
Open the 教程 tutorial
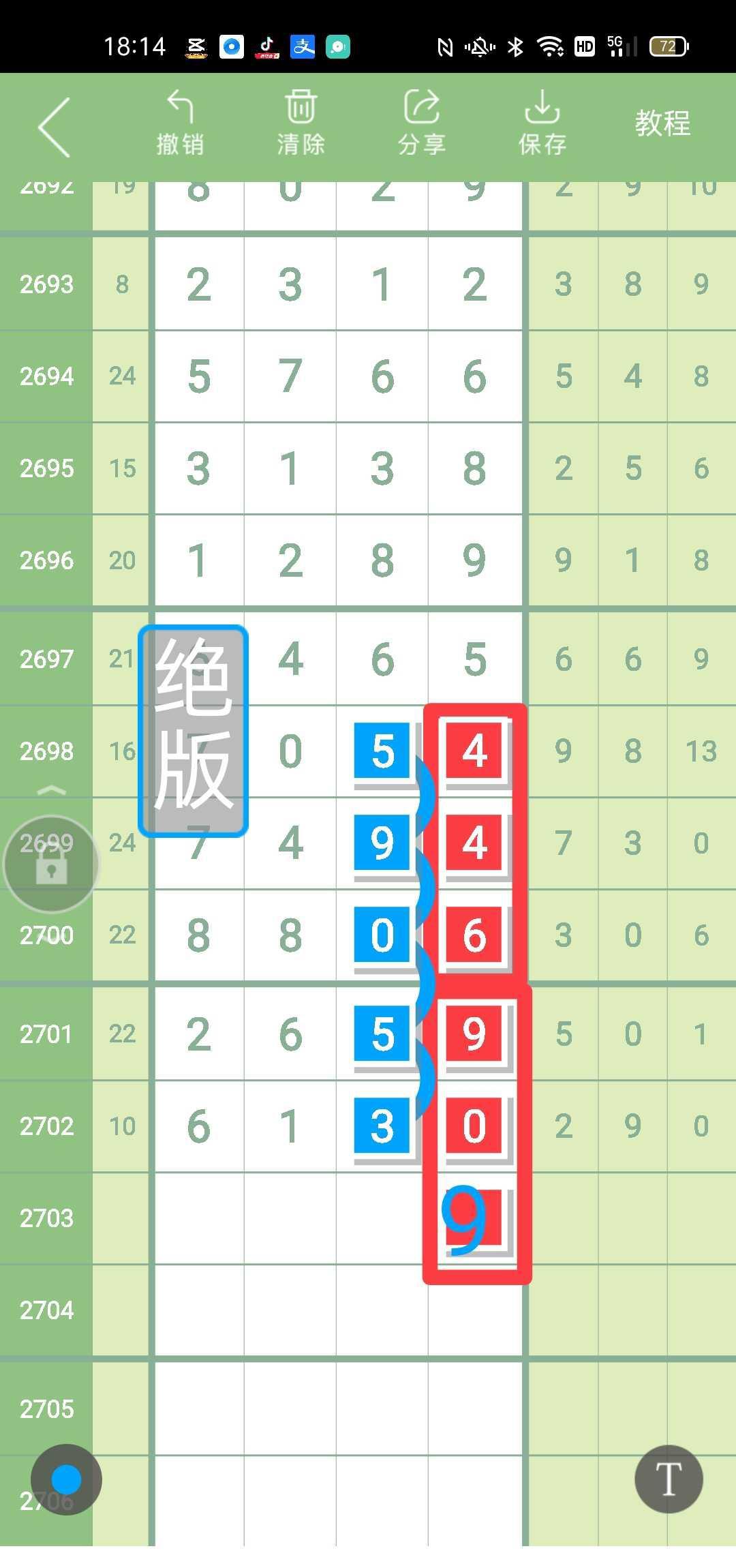click(662, 124)
